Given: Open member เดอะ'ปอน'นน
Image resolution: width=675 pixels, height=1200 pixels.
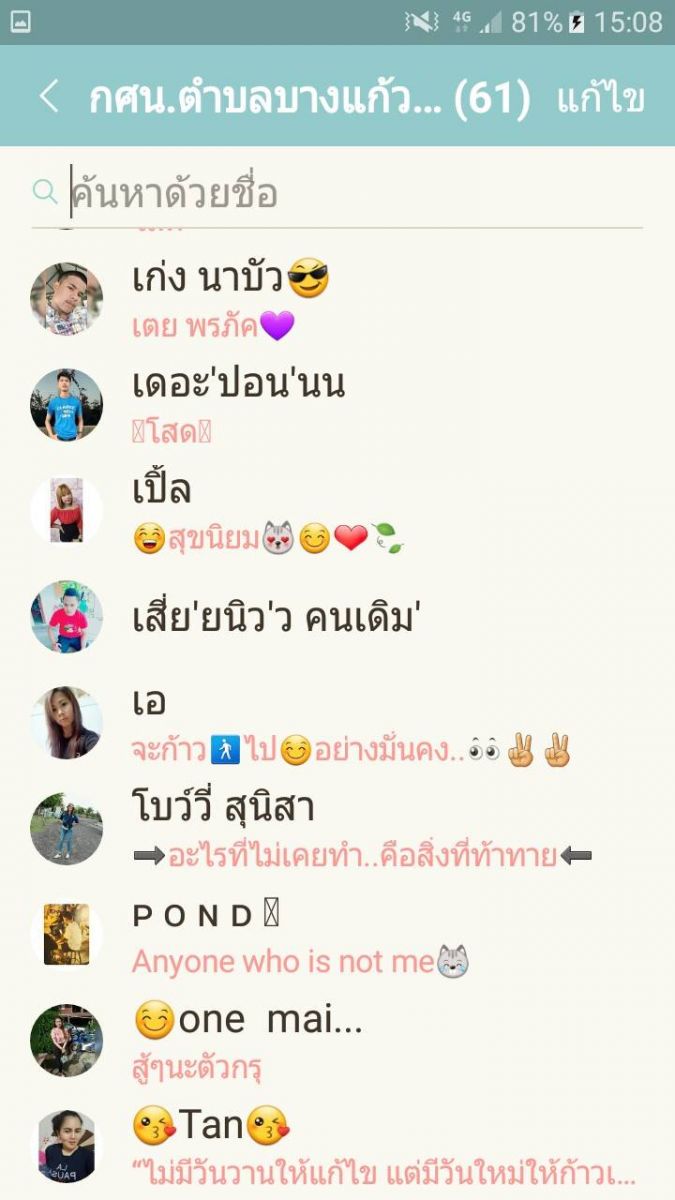Looking at the screenshot, I should pyautogui.click(x=337, y=405).
